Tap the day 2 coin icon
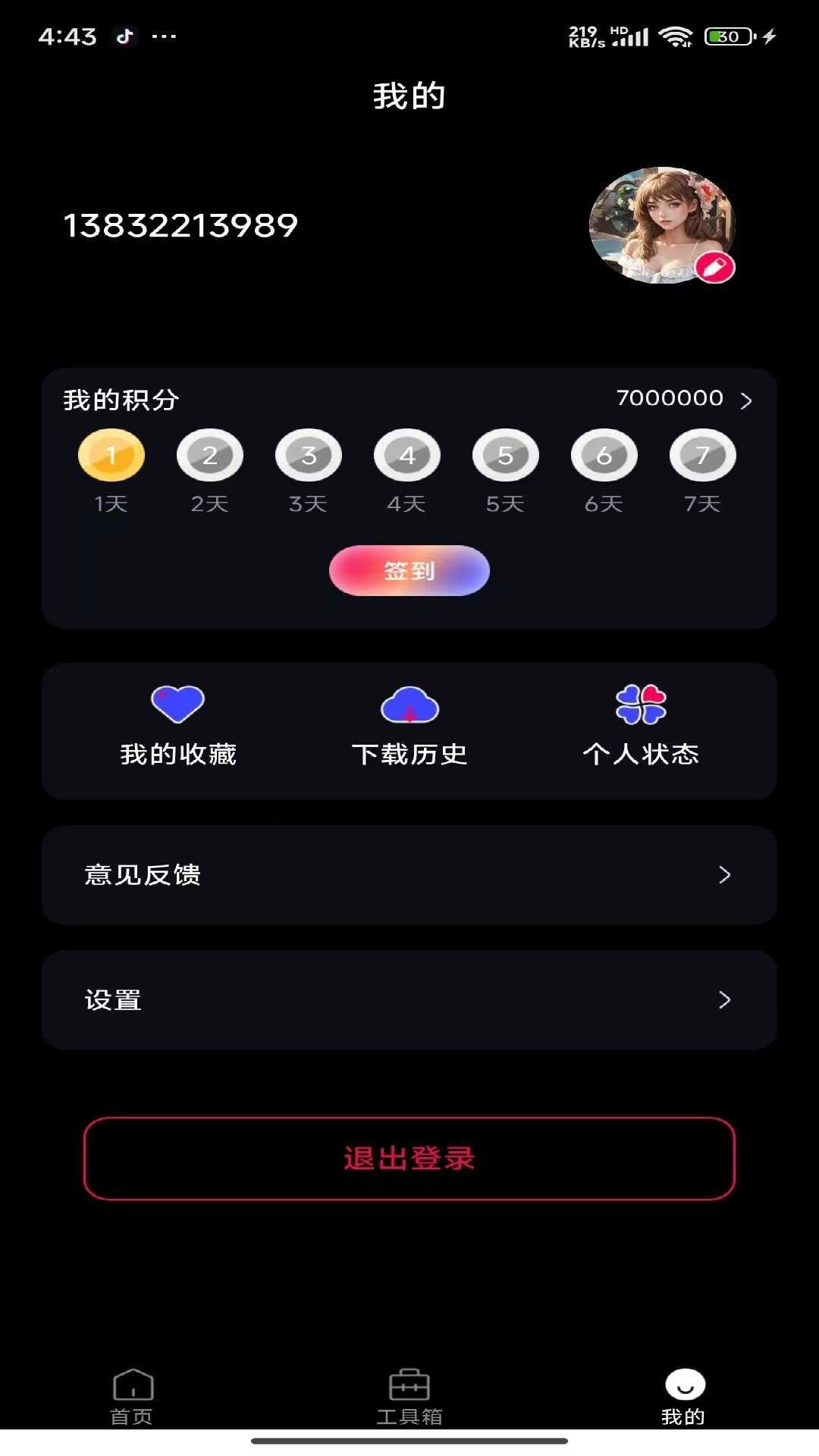This screenshot has height=1456, width=819. point(210,454)
